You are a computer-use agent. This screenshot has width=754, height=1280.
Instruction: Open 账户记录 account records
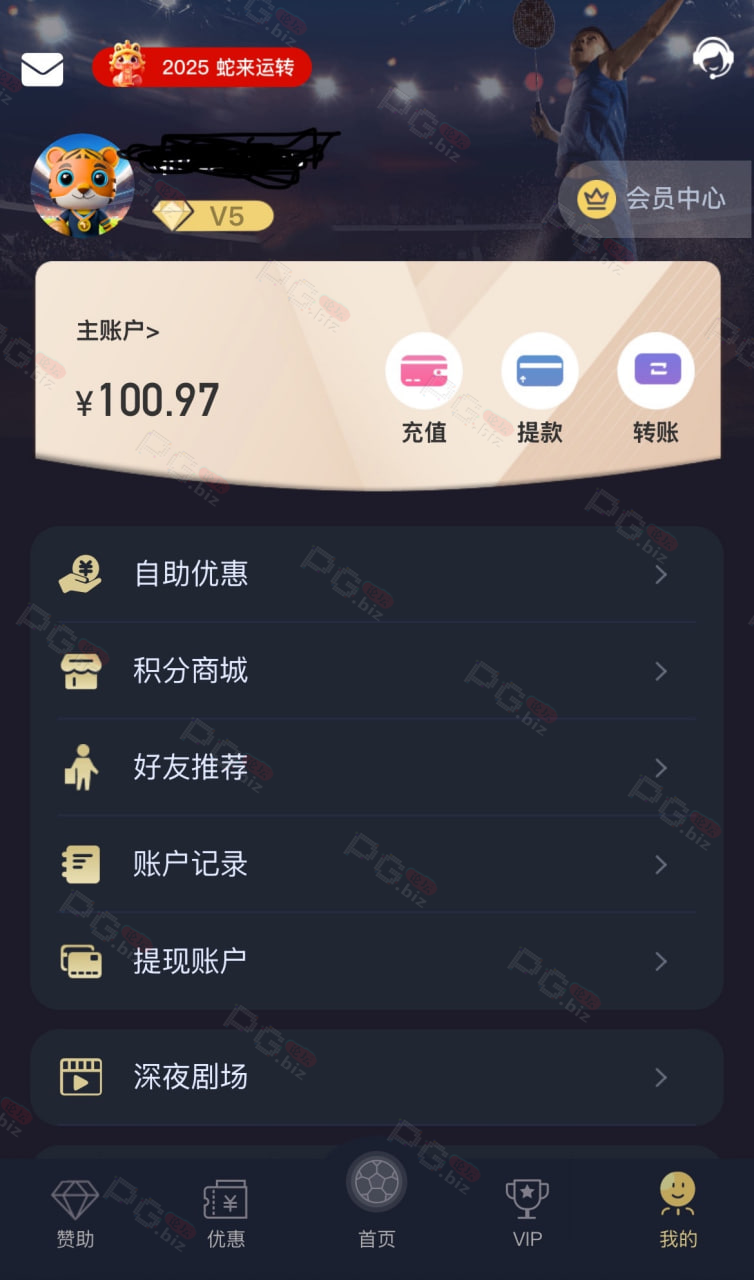tap(377, 864)
